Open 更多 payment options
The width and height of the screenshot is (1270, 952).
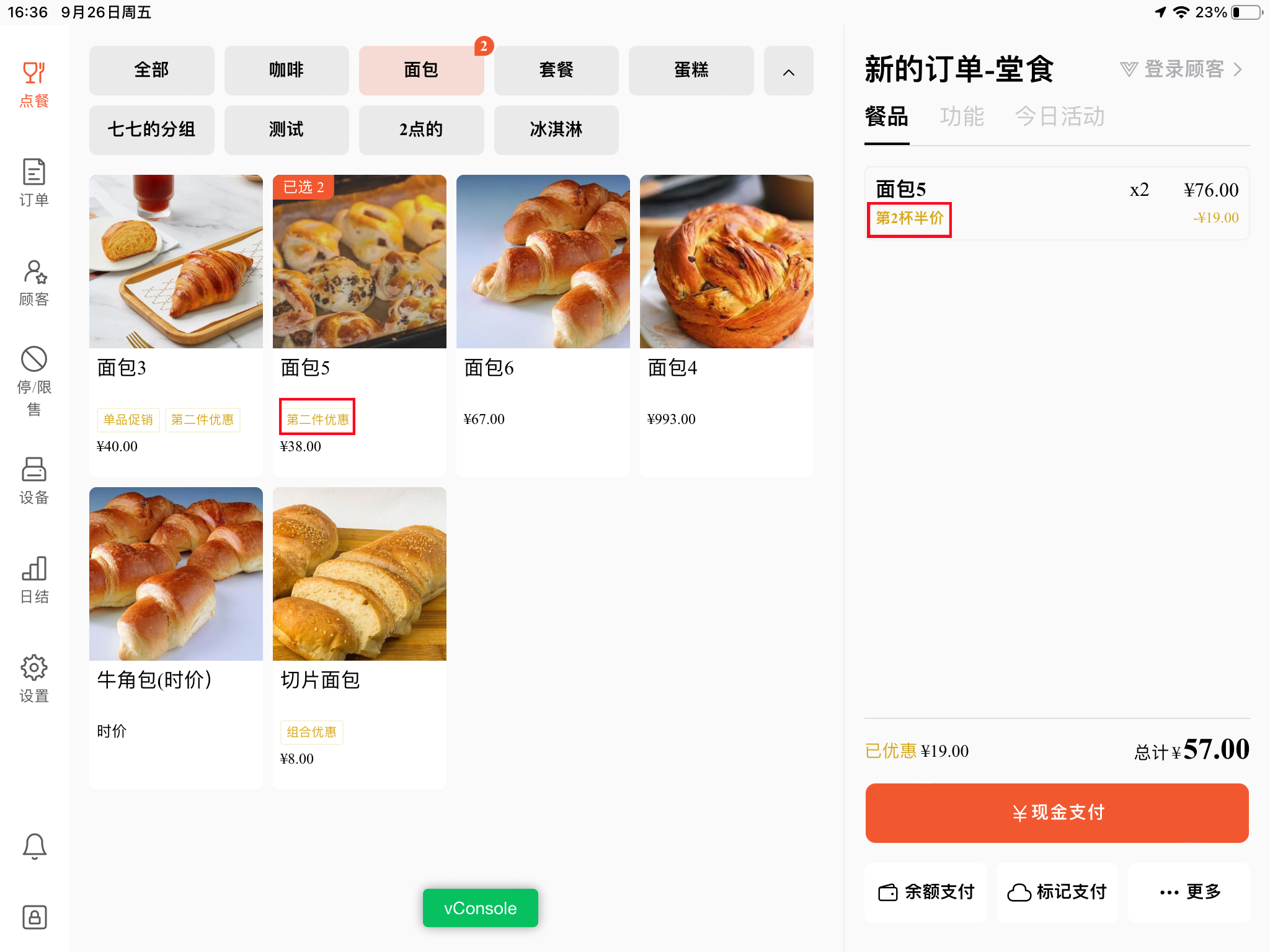[x=1188, y=892]
